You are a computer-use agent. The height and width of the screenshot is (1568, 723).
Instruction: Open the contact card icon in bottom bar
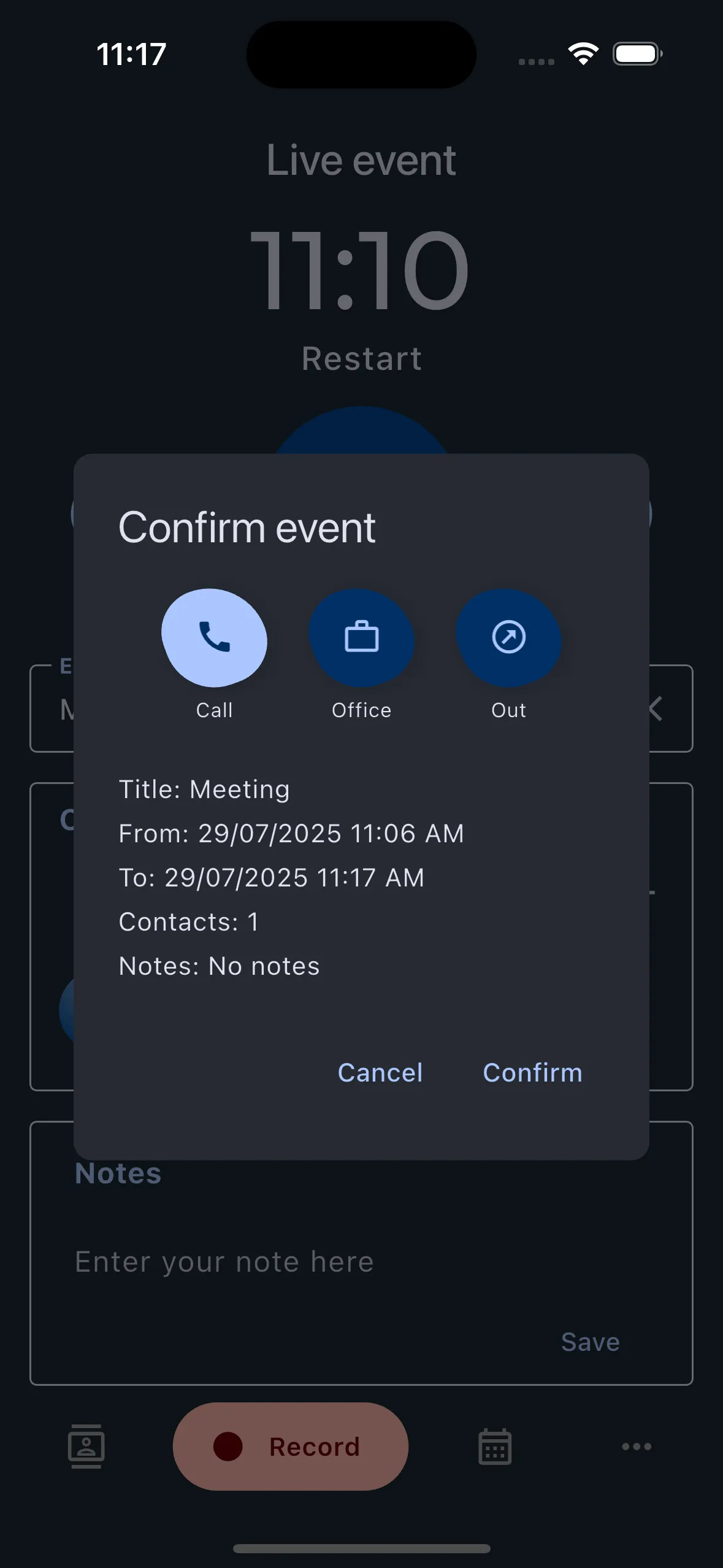pyautogui.click(x=86, y=1447)
